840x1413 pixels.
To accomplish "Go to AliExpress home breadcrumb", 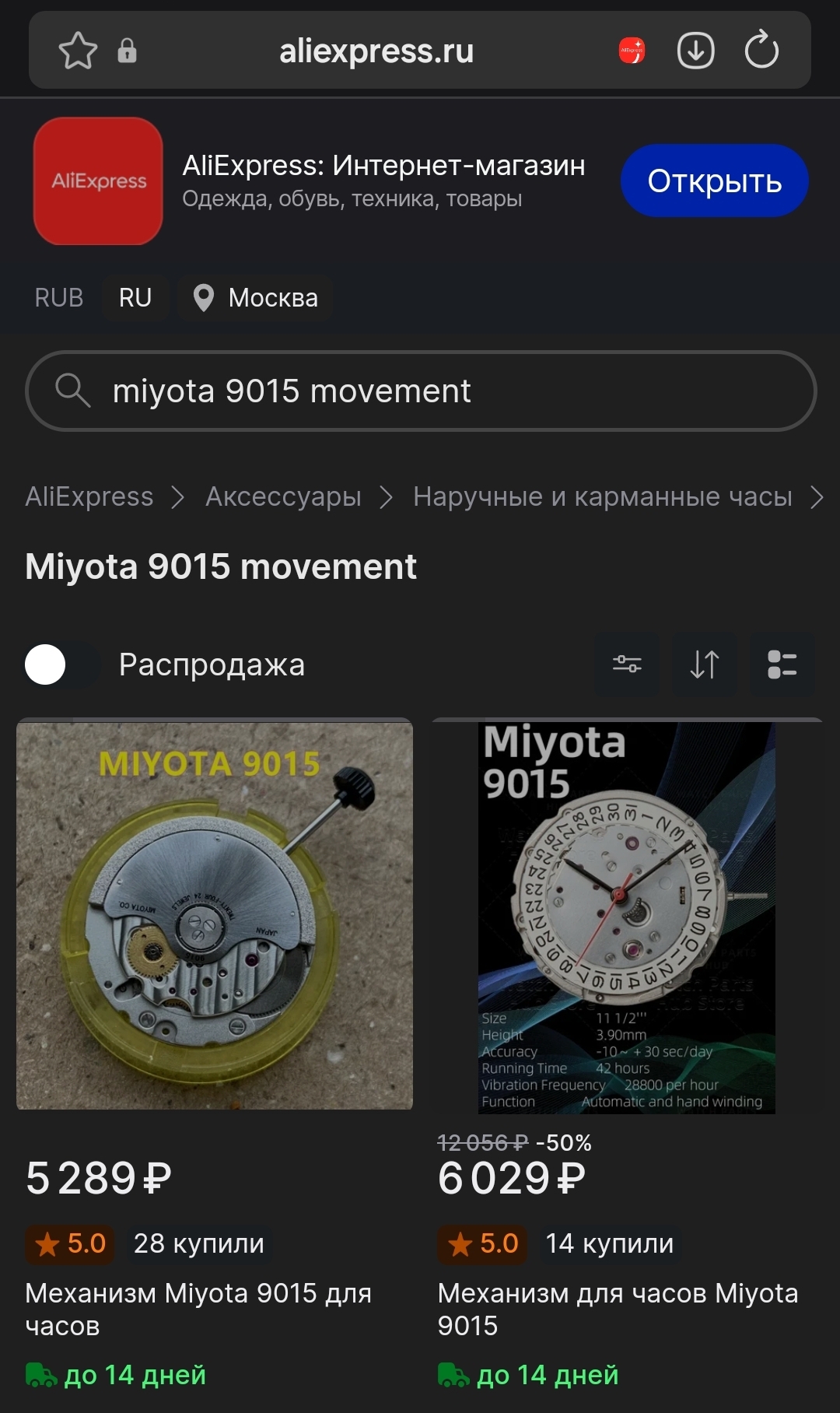I will click(89, 497).
